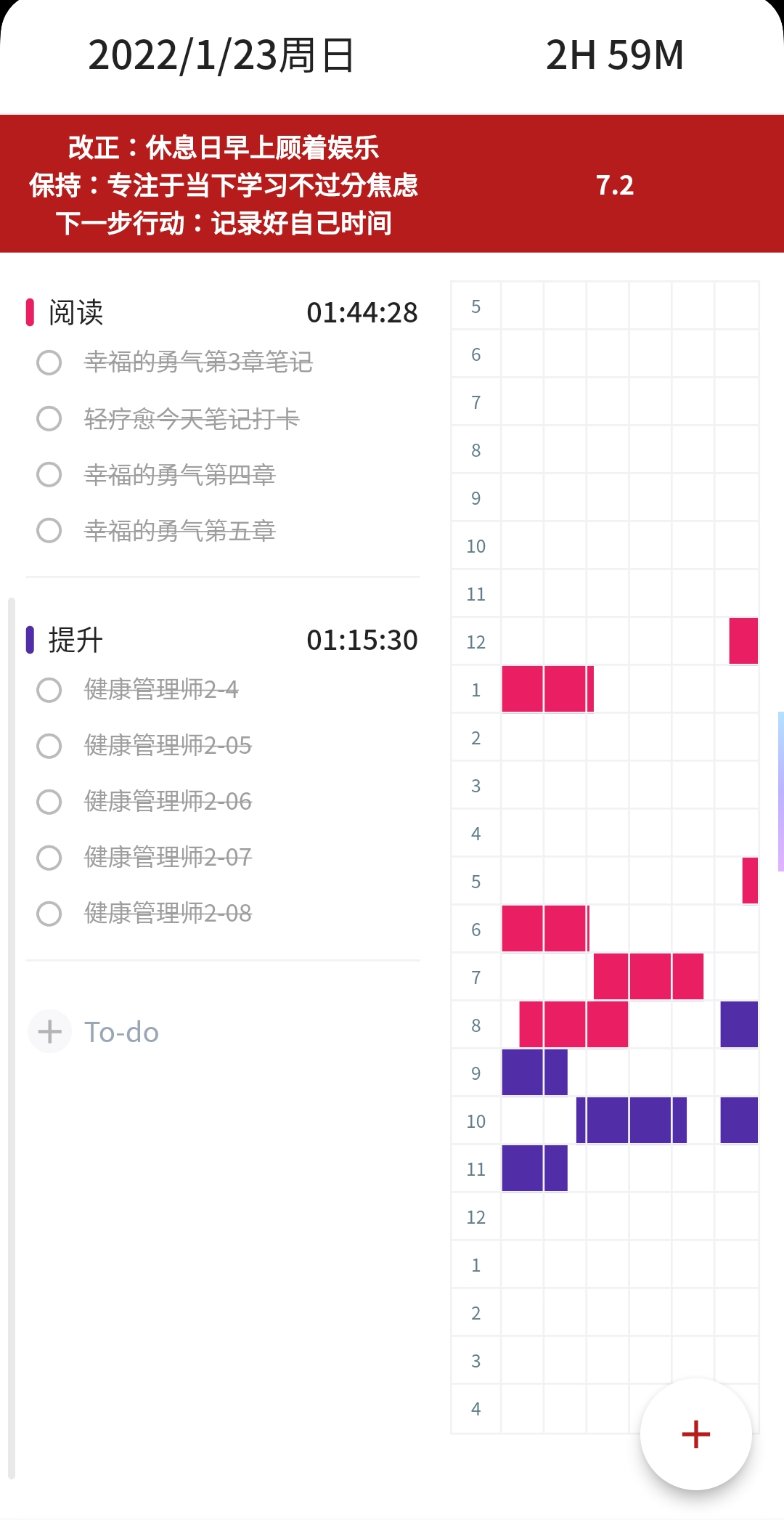Toggle checkbox for 健康管理师2-07

[49, 858]
